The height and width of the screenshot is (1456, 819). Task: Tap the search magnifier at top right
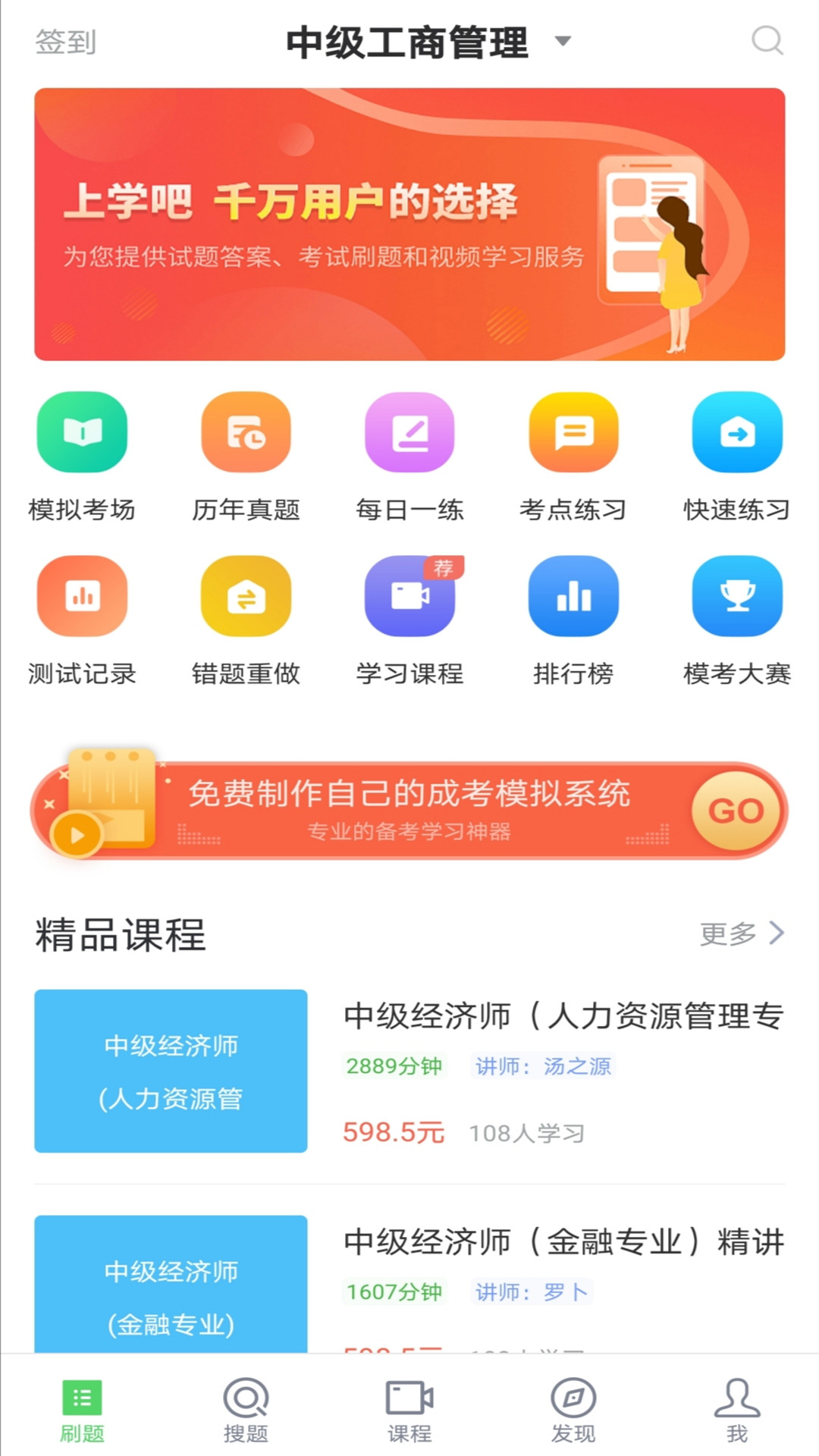tap(768, 41)
